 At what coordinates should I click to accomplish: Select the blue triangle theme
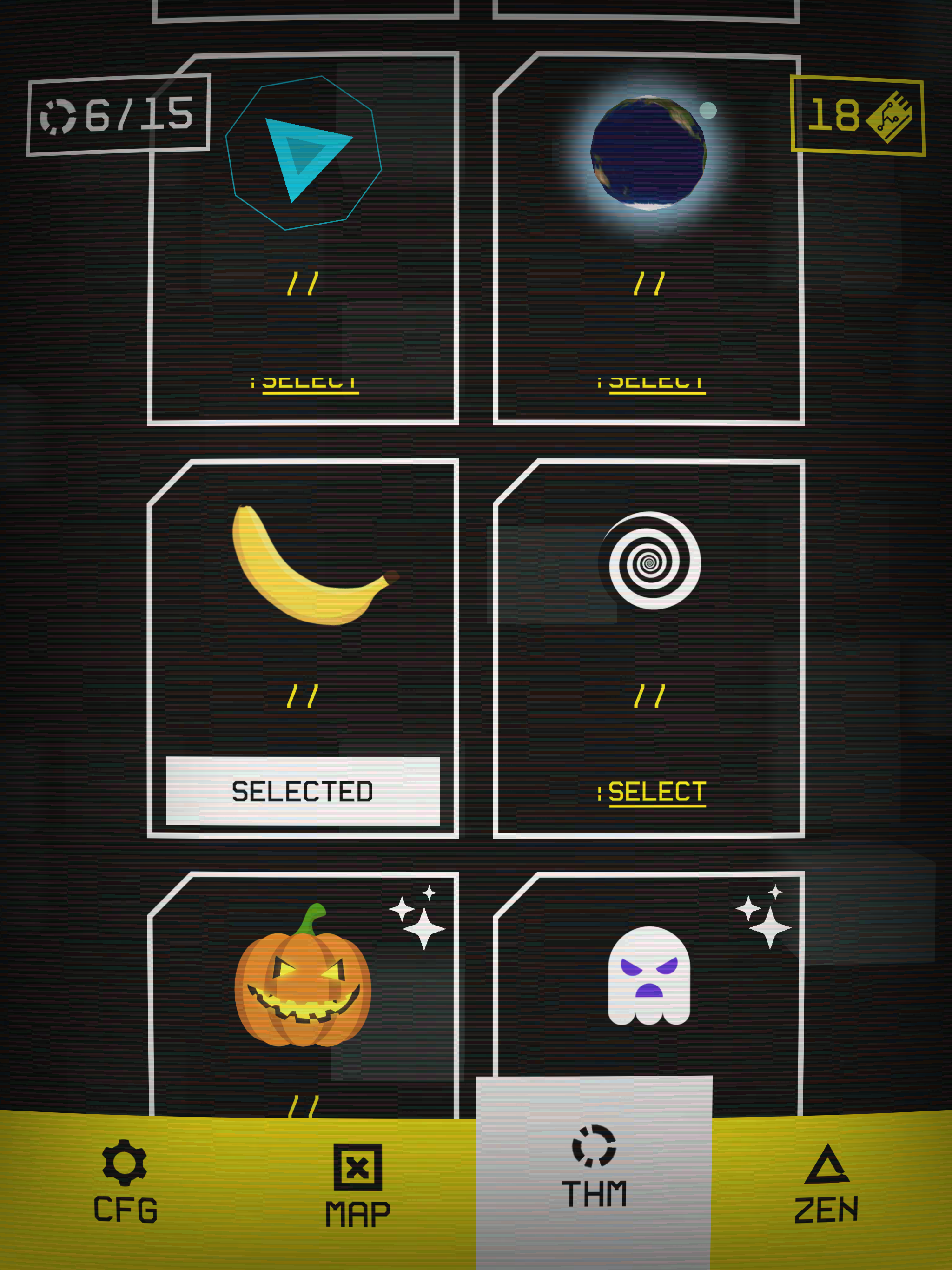tap(305, 383)
